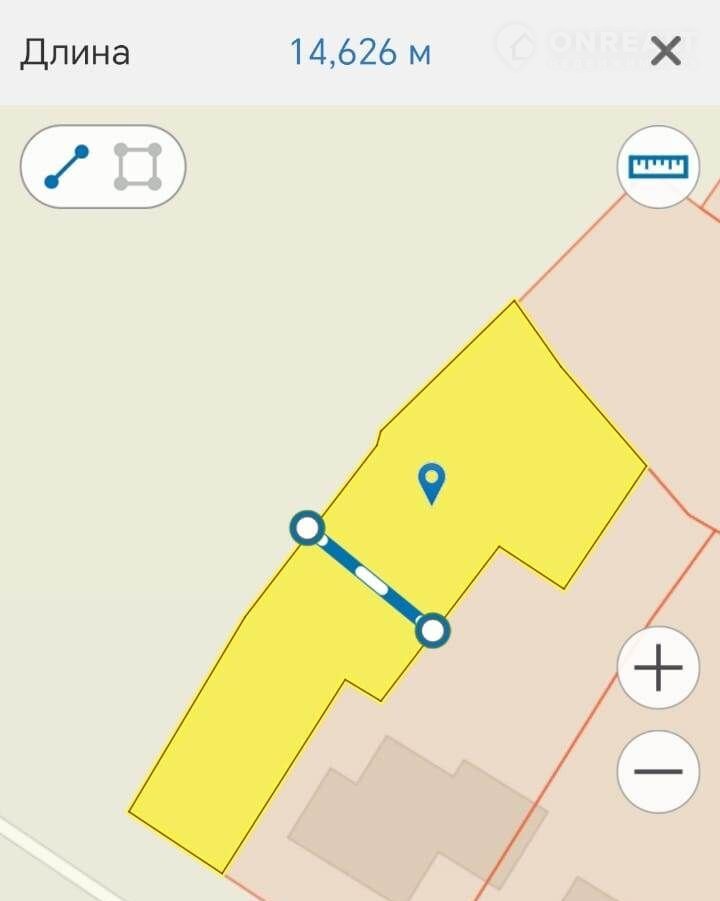Zoom in on the map
Screen dimensions: 720x901
point(658,668)
